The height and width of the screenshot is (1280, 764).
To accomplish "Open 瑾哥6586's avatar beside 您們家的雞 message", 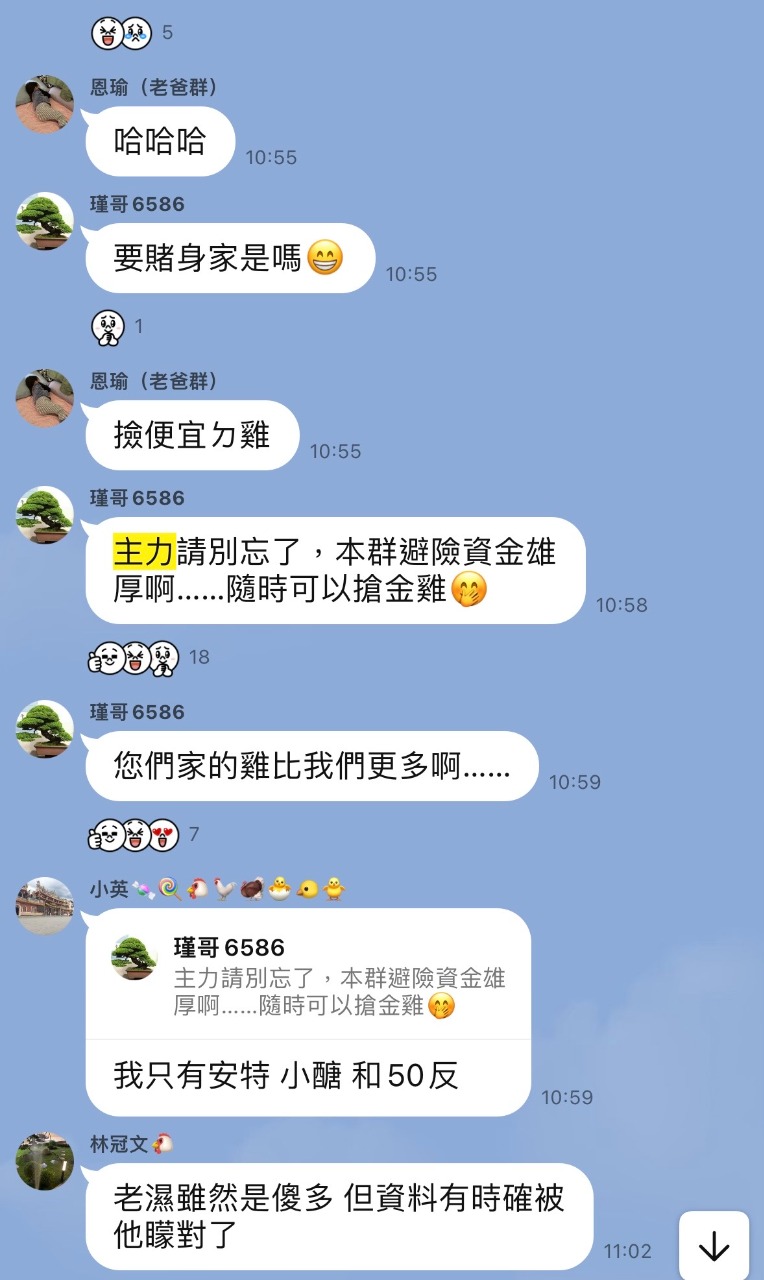I will [45, 729].
